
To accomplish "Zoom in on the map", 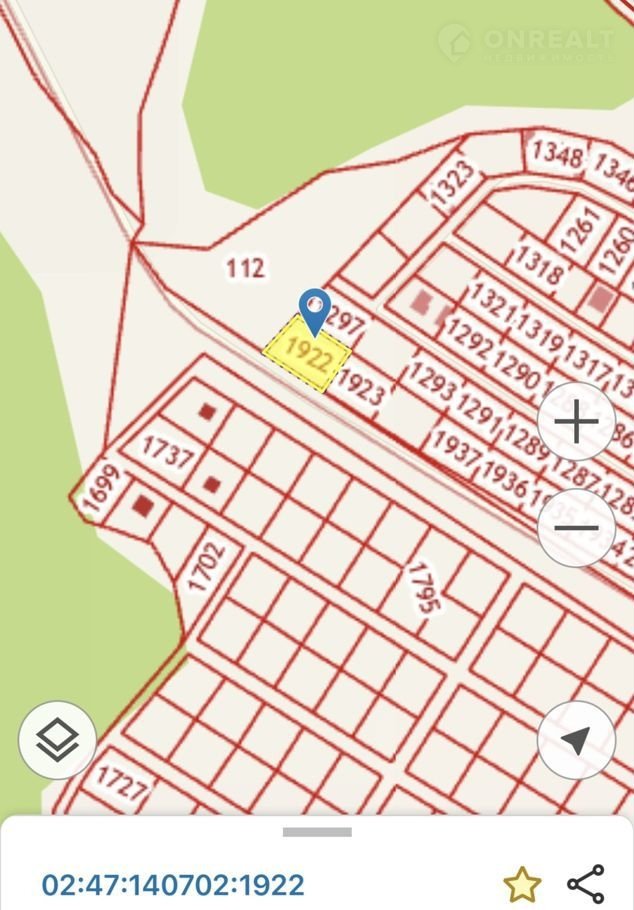I will click(576, 422).
